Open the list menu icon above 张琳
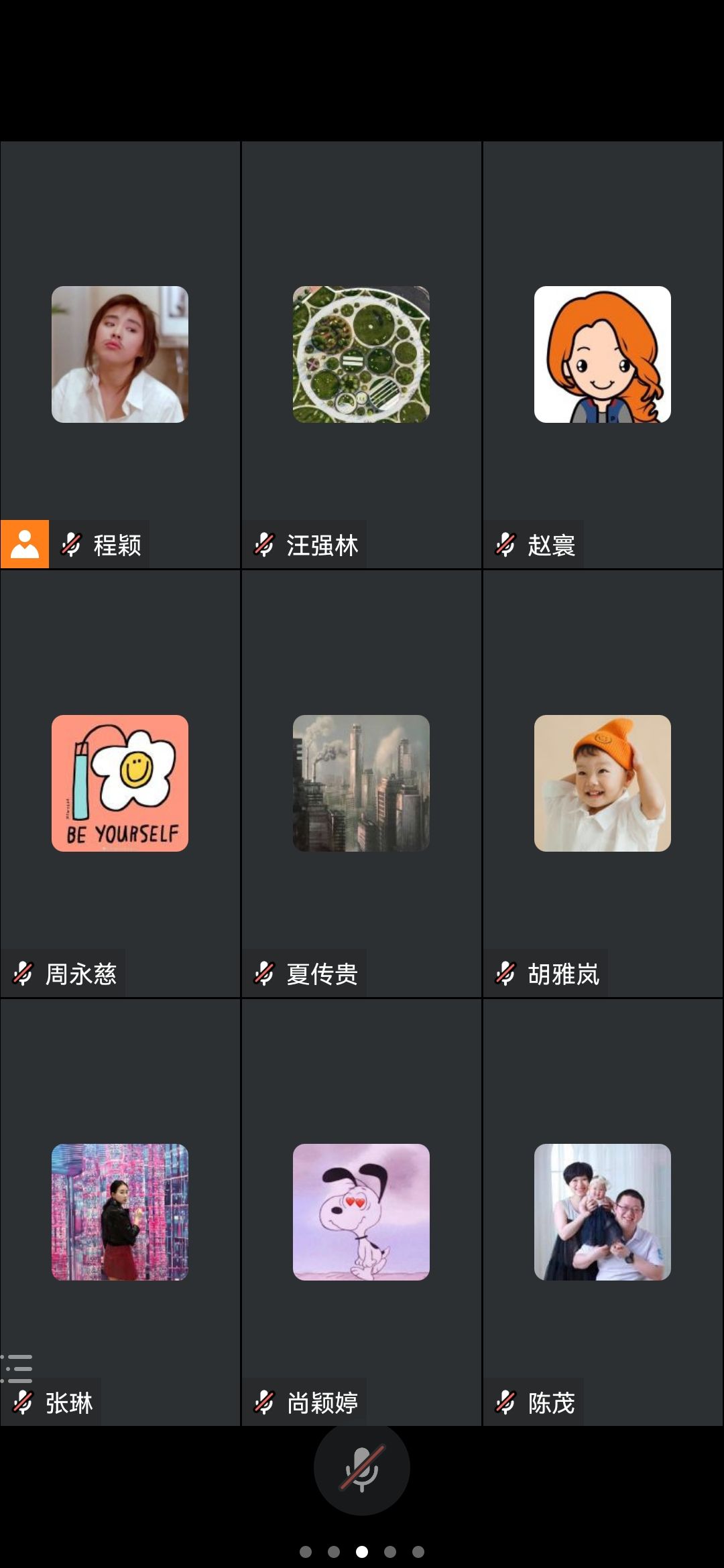This screenshot has height=1568, width=724. click(x=17, y=1368)
